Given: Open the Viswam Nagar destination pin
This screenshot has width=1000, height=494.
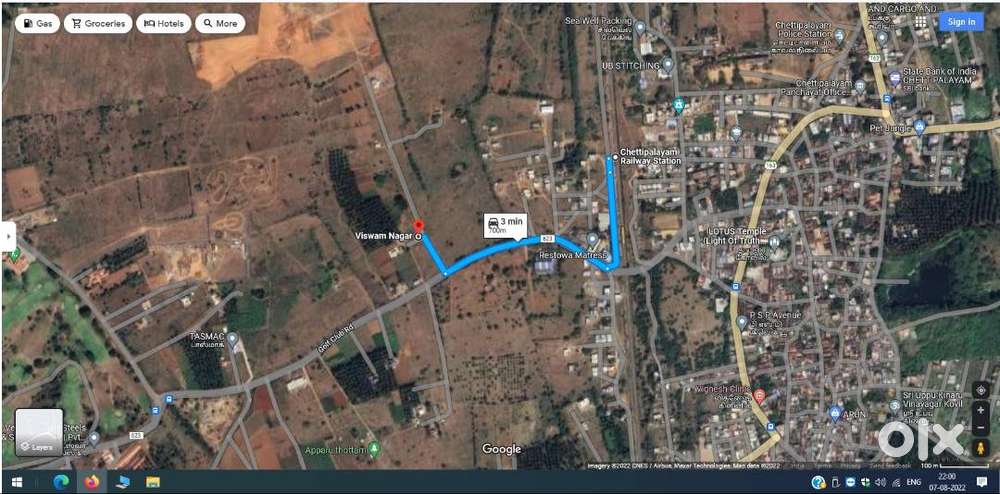Looking at the screenshot, I should (x=418, y=226).
